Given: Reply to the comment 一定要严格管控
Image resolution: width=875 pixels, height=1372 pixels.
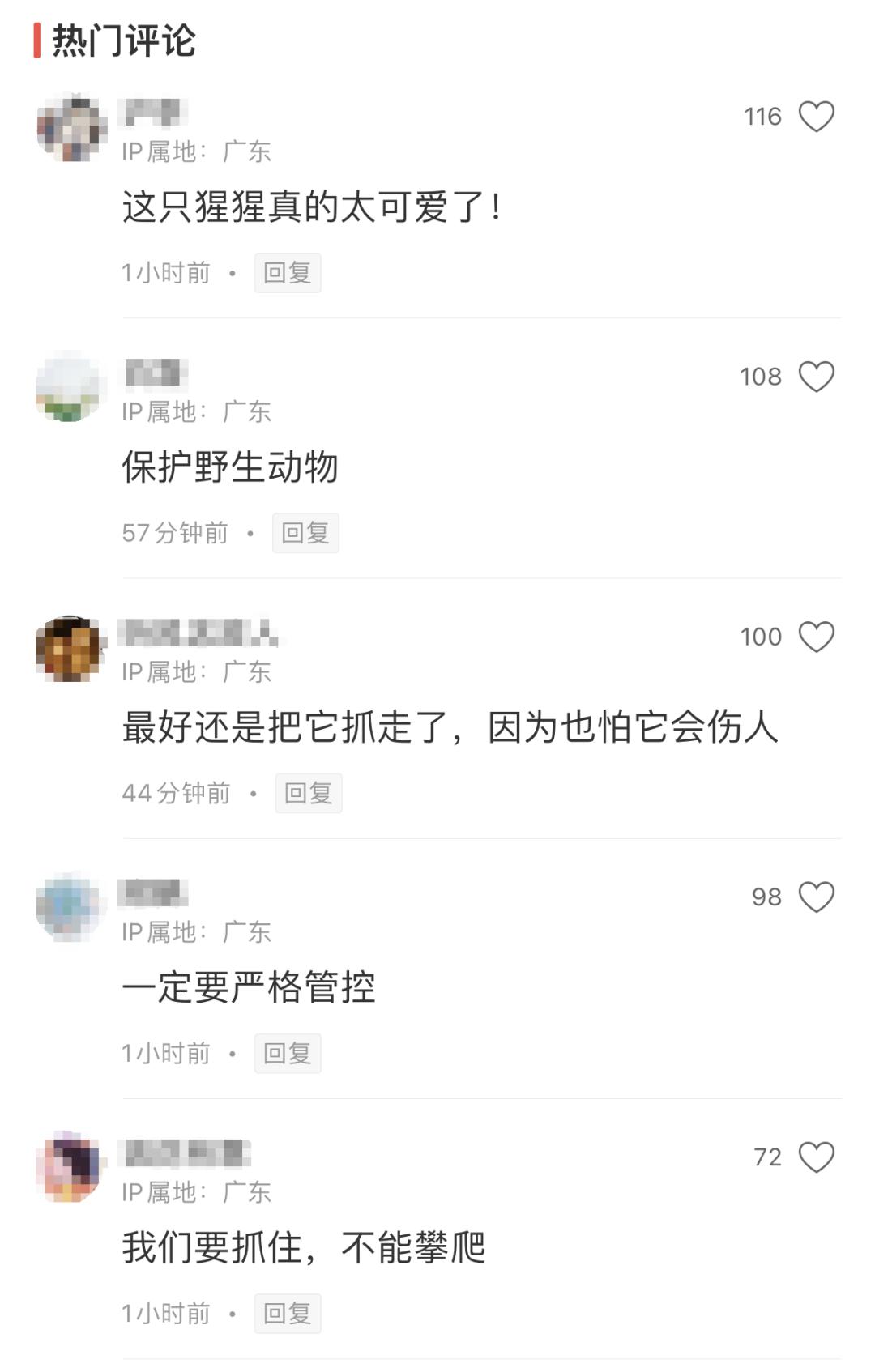Looking at the screenshot, I should (x=288, y=1053).
